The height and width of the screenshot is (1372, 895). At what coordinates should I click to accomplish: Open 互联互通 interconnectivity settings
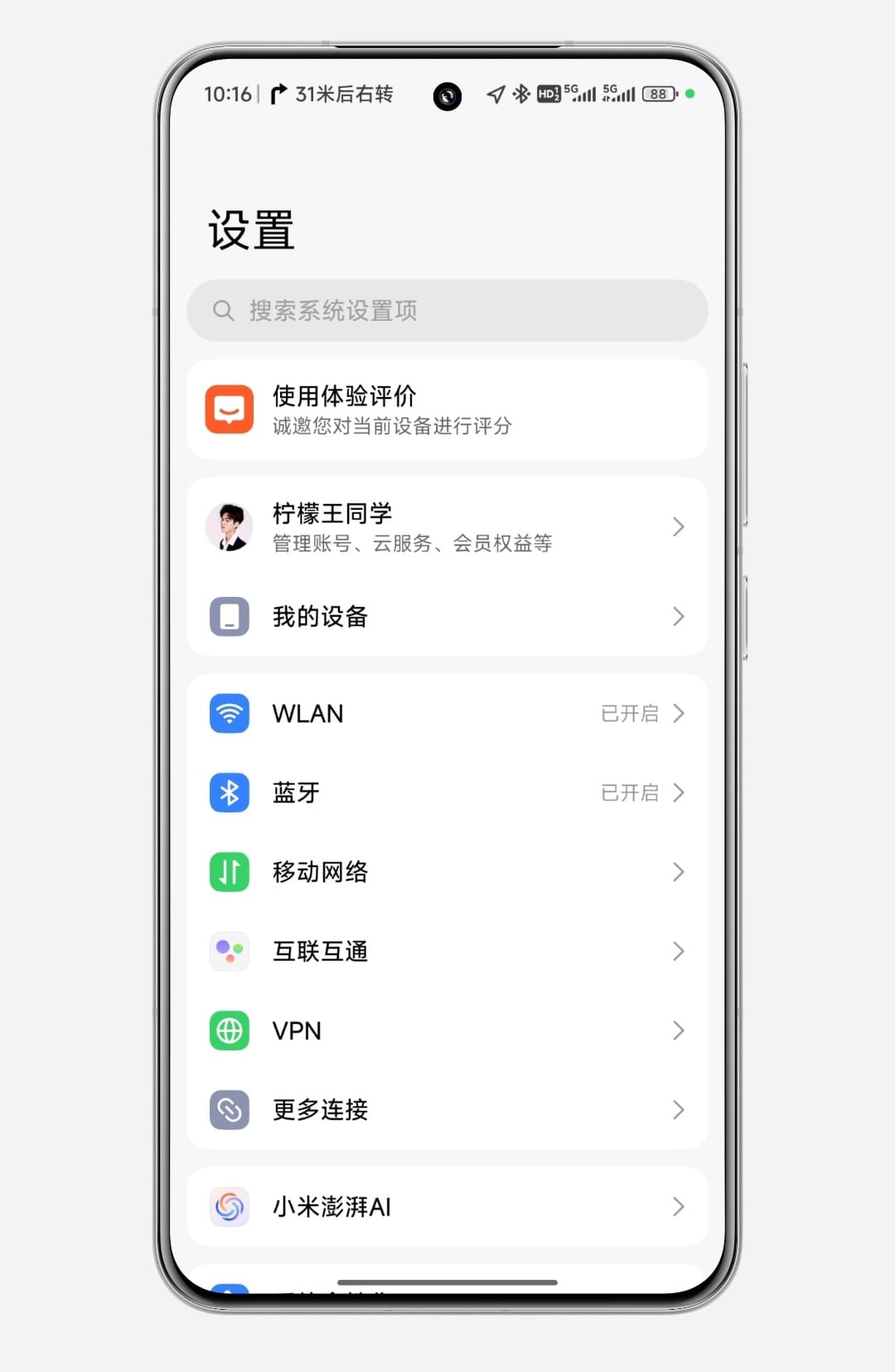point(447,952)
